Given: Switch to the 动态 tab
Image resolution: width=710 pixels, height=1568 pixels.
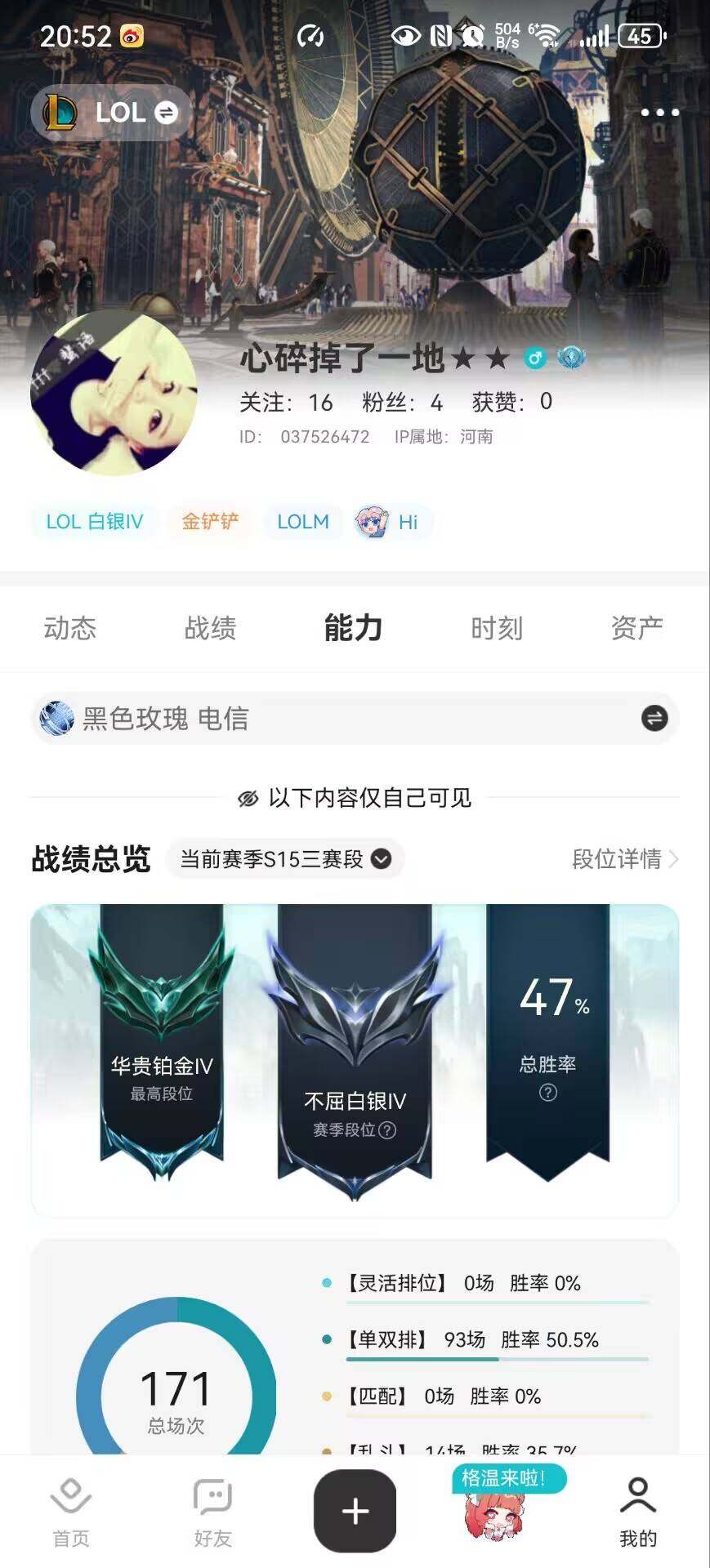Looking at the screenshot, I should point(70,628).
